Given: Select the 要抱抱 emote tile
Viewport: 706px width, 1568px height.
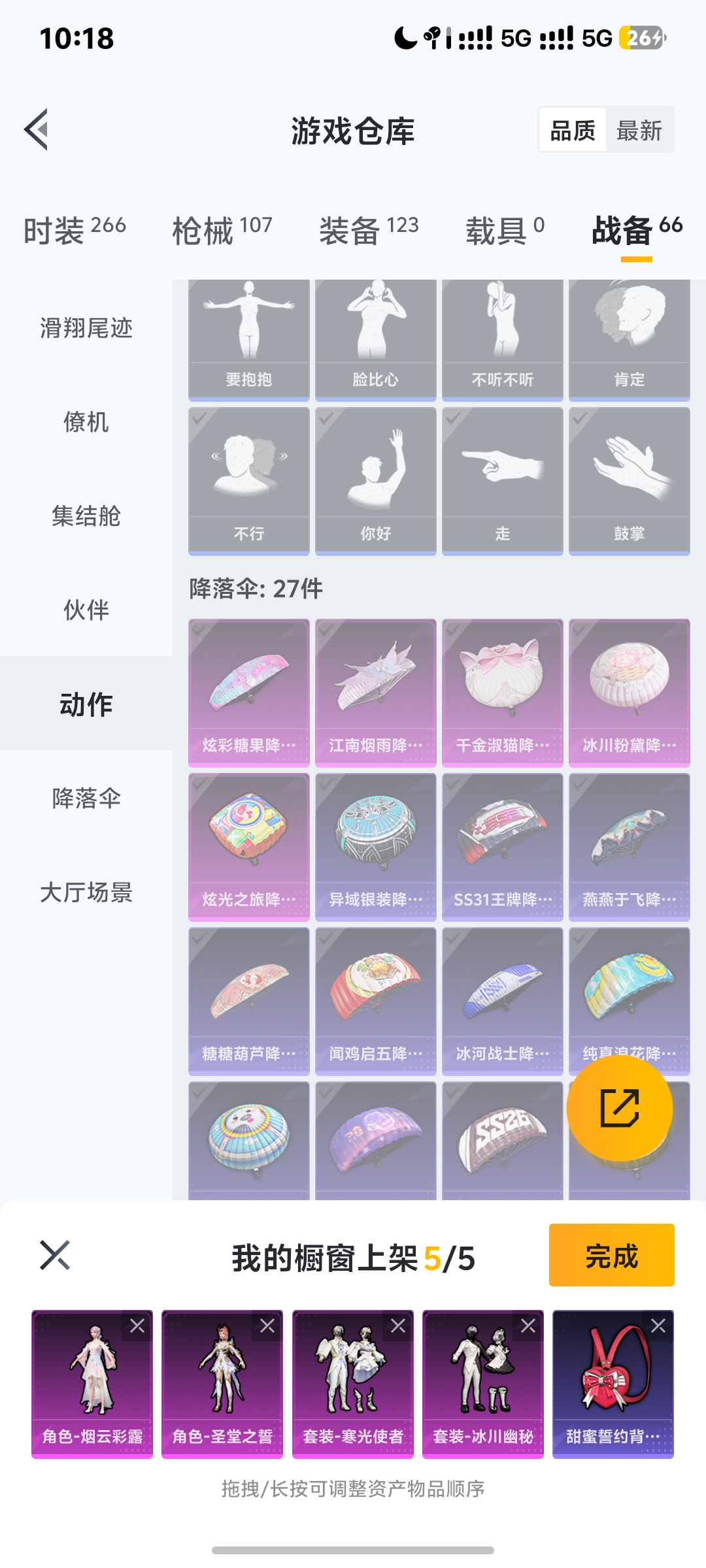Looking at the screenshot, I should (248, 338).
